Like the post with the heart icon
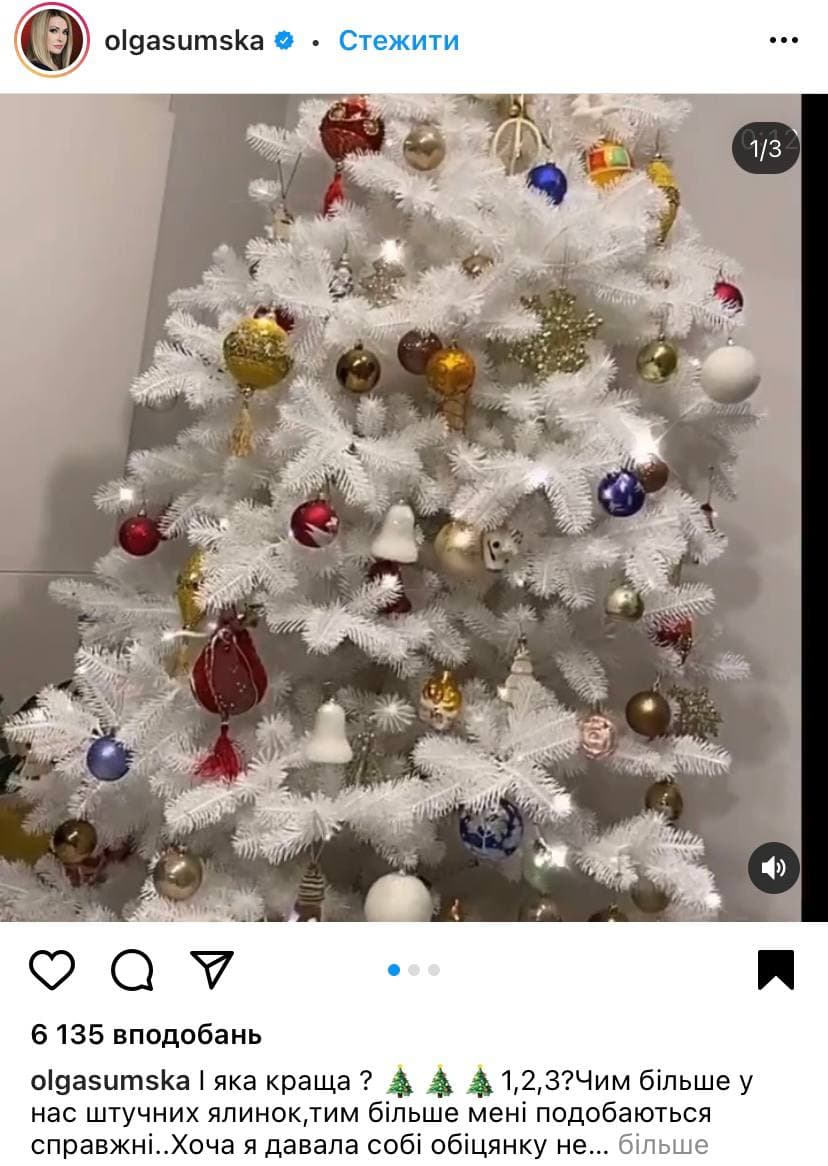Screen dimensions: 828x1166 (x=51, y=969)
